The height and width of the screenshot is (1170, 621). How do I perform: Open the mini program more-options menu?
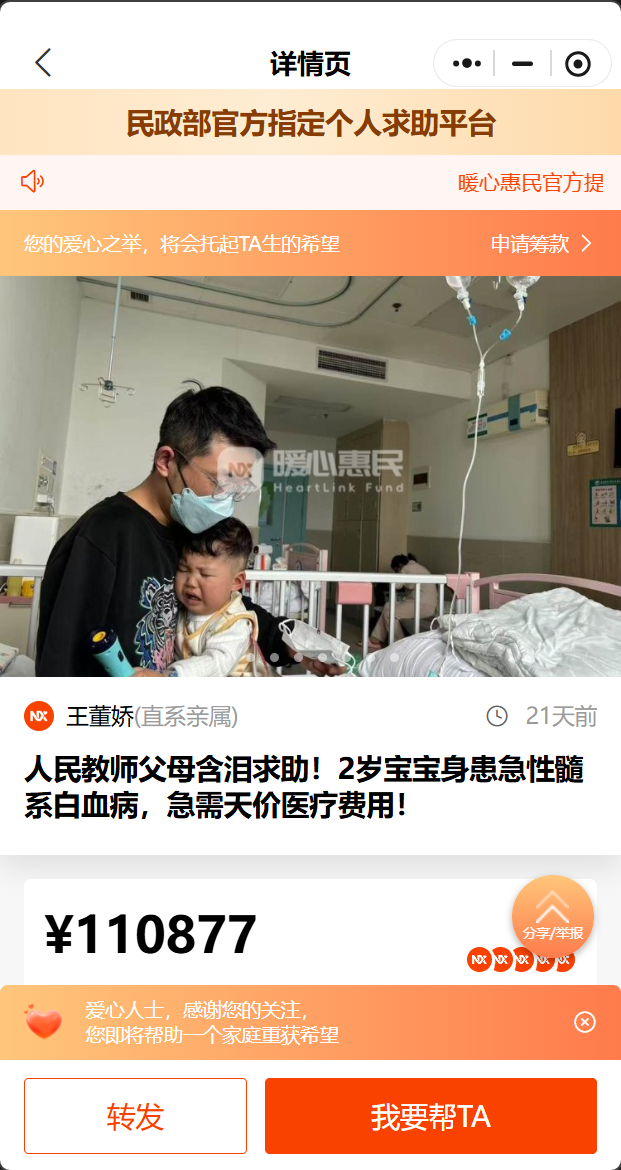466,64
